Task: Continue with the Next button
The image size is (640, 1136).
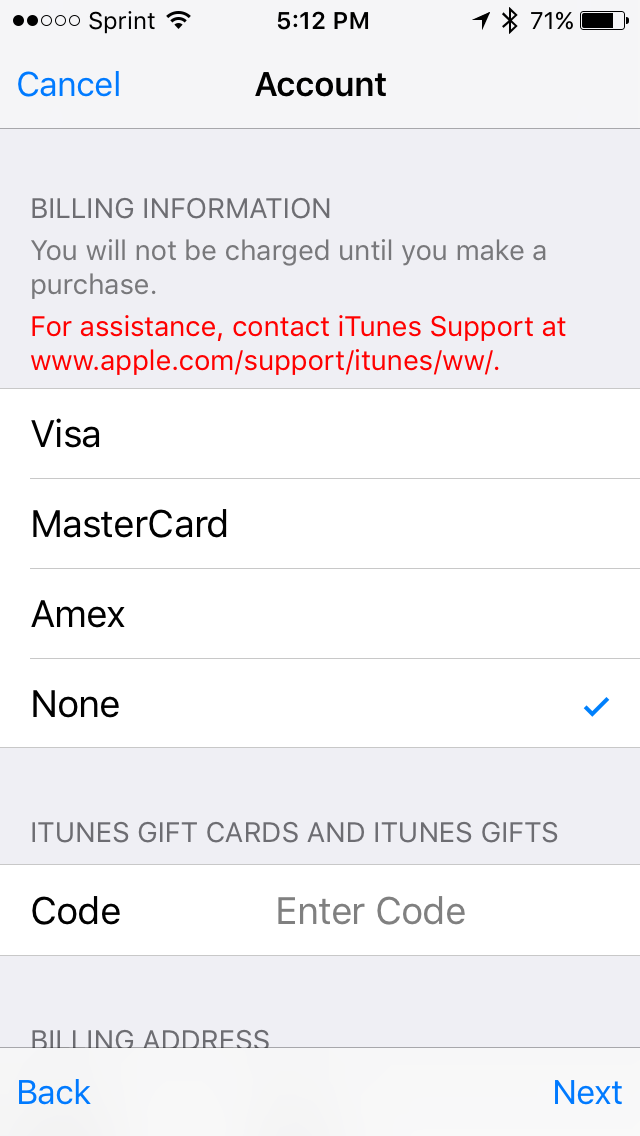Action: 587,1092
